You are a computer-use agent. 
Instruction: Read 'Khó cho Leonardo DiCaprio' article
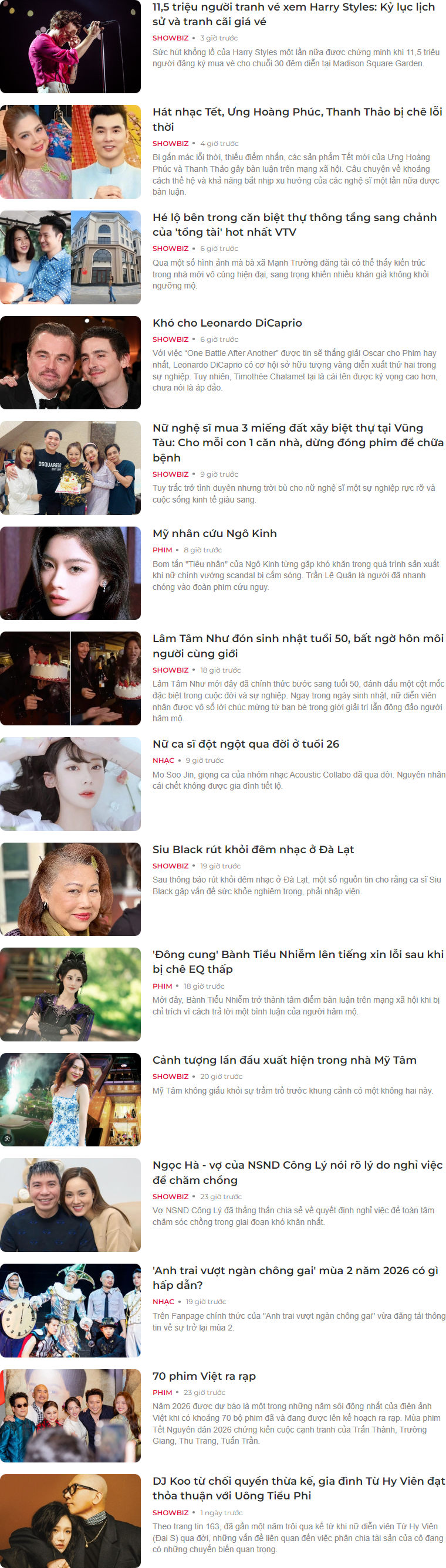click(x=227, y=323)
